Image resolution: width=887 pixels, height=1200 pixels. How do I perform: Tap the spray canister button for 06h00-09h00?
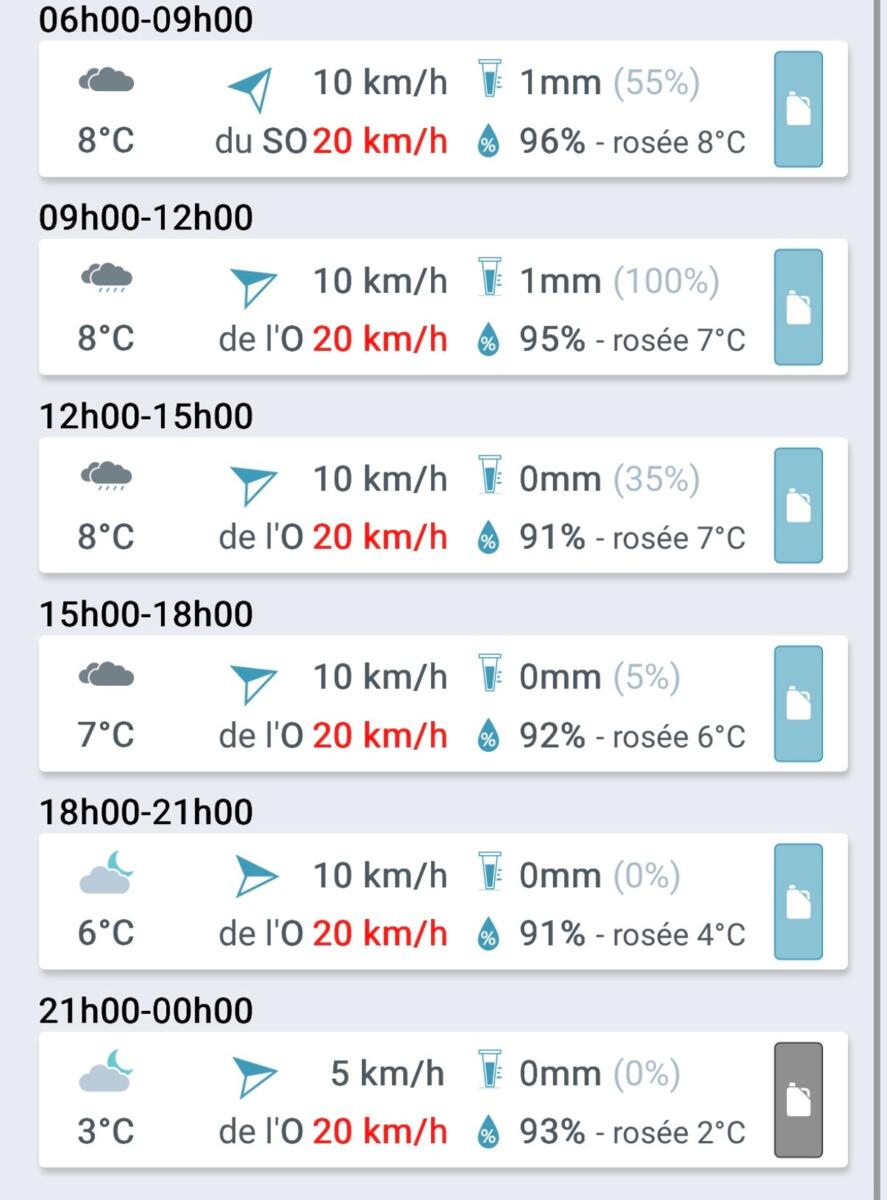(798, 109)
